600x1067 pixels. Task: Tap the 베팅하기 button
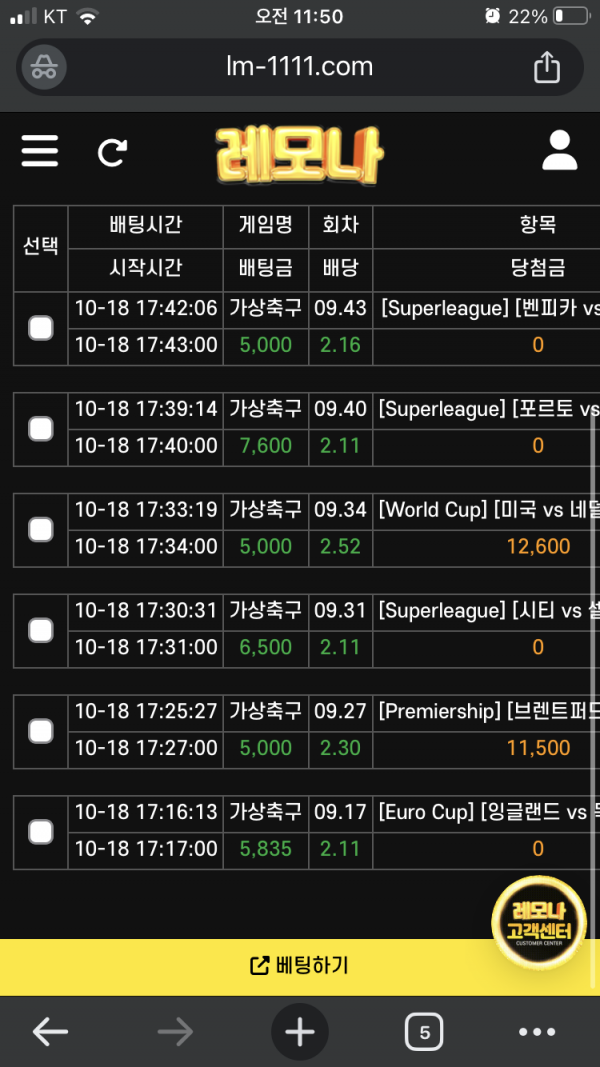(x=299, y=966)
